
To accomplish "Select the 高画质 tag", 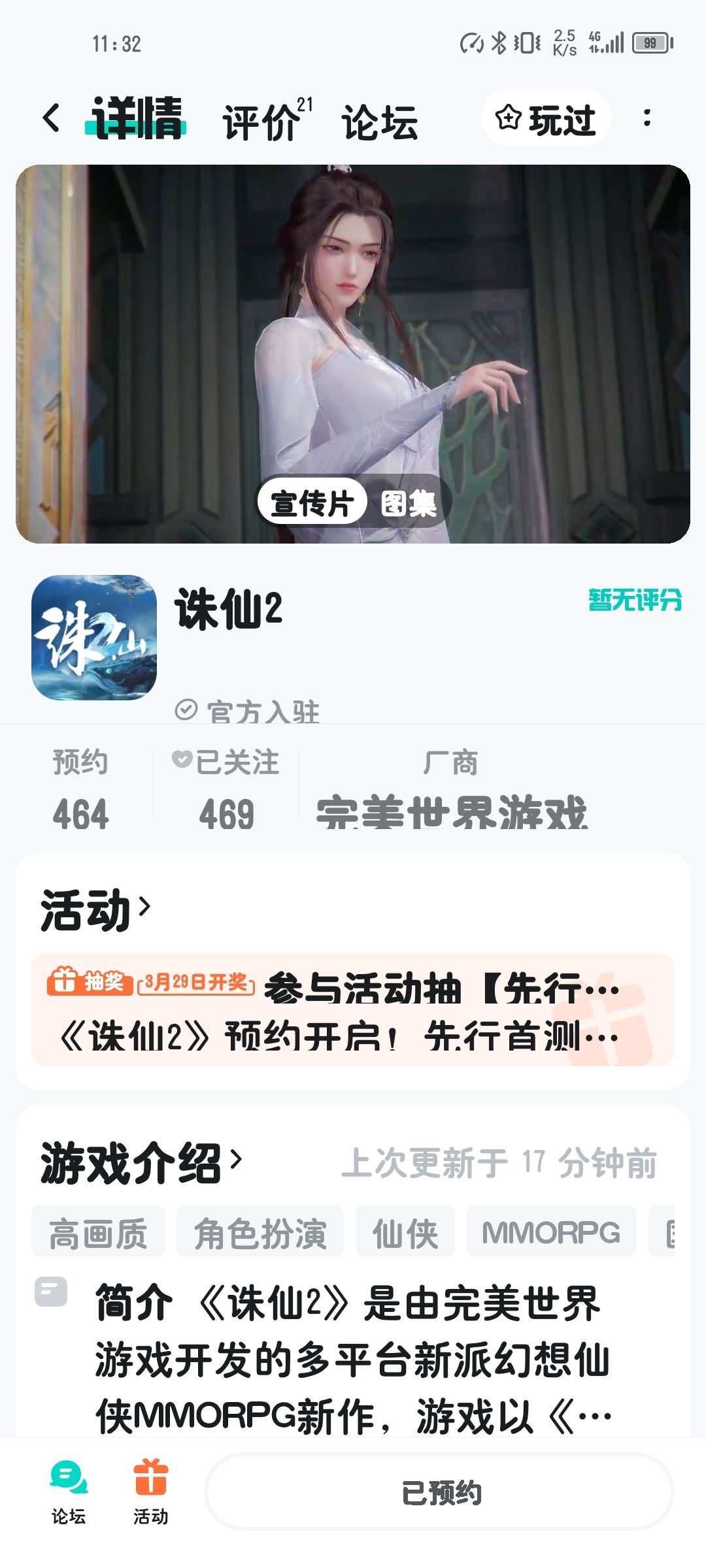I will [98, 1232].
